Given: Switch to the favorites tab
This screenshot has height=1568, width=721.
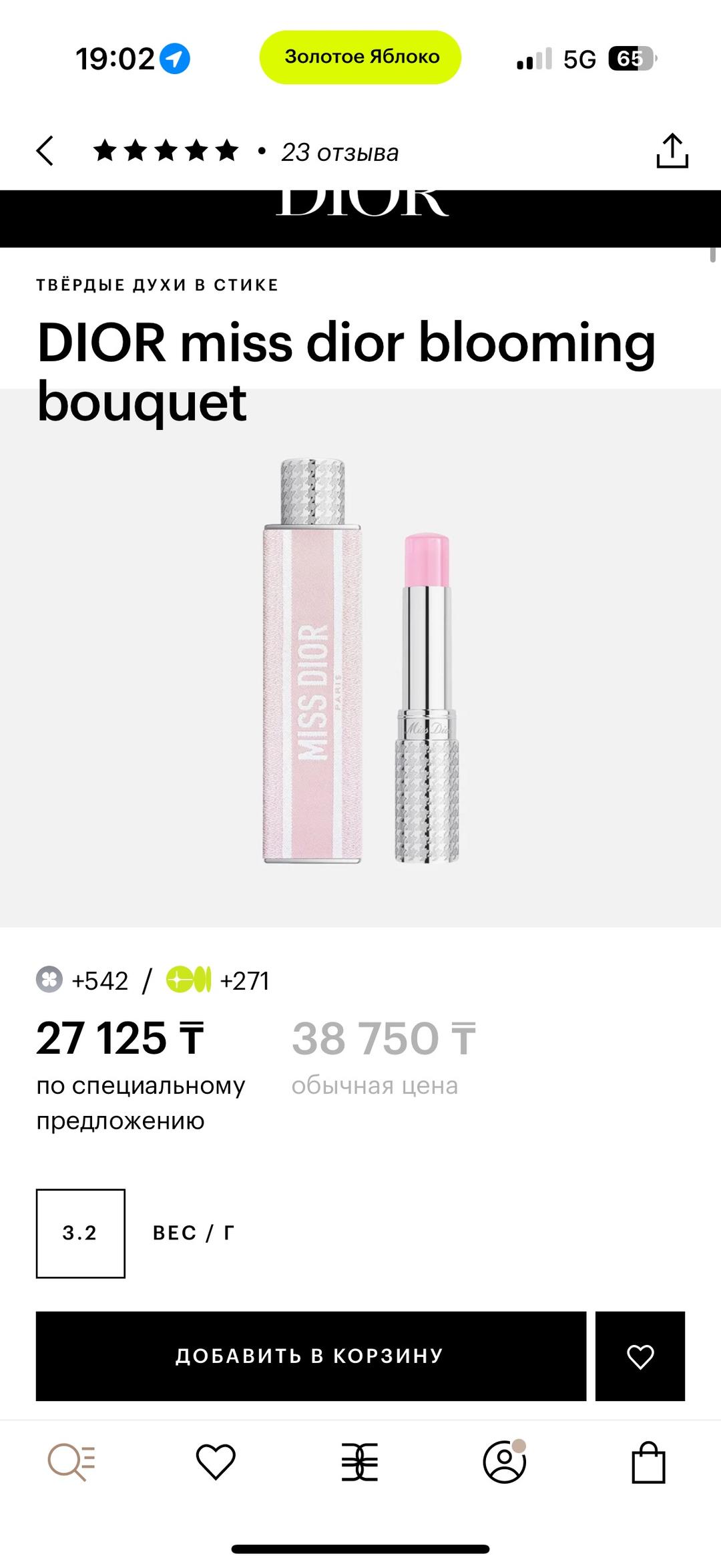Looking at the screenshot, I should tap(216, 1462).
